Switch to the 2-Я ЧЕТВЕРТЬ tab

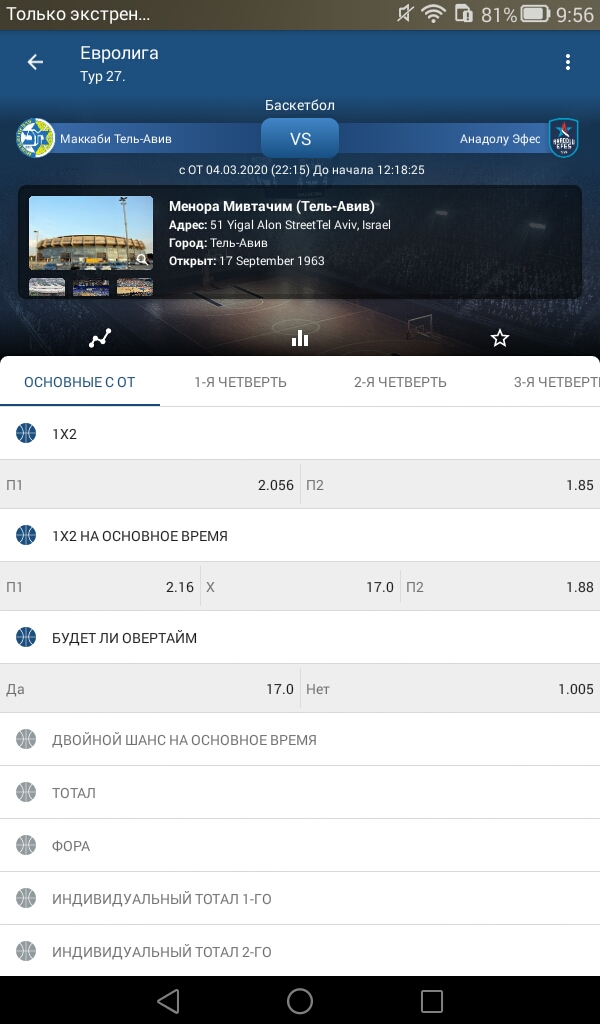pyautogui.click(x=400, y=382)
